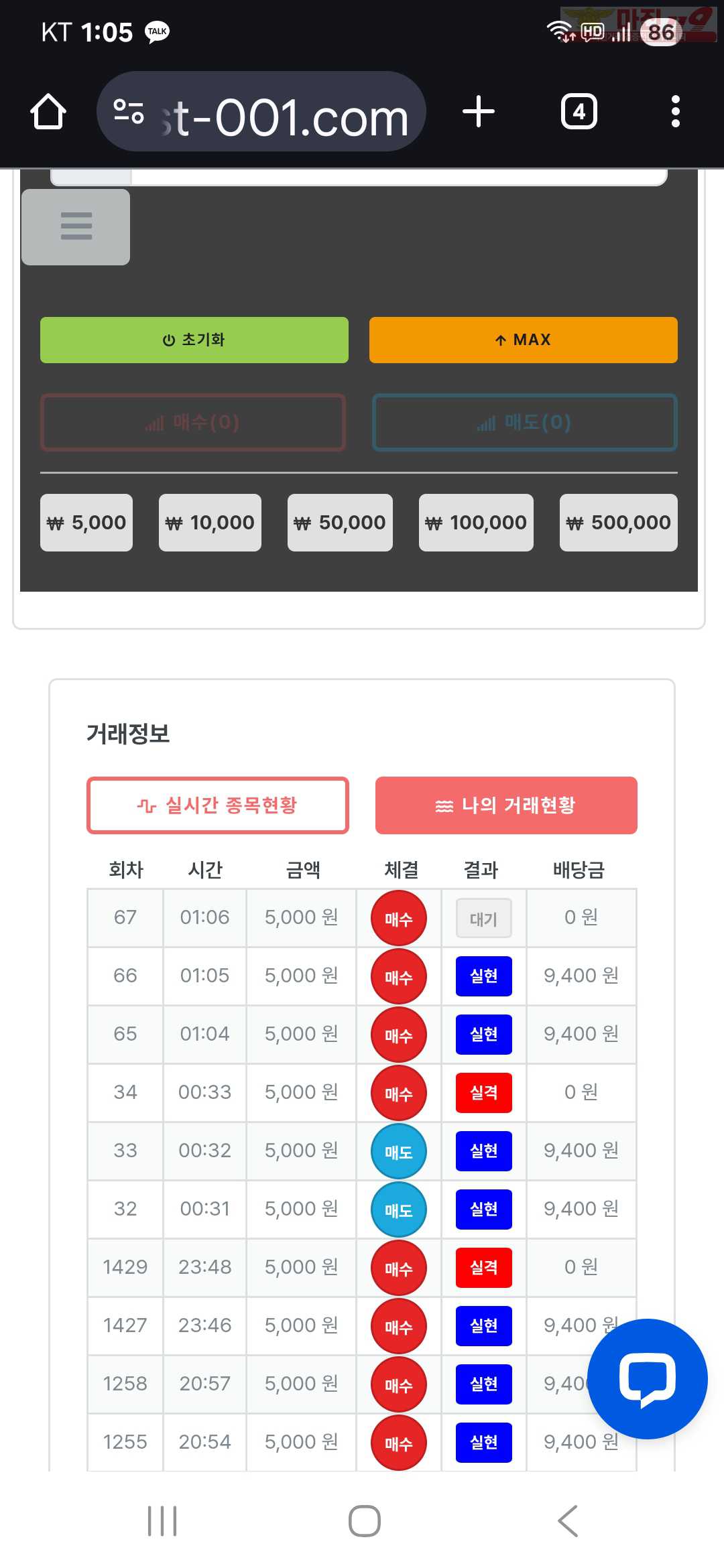Add ₩ 5,000 to the amount
This screenshot has width=724, height=1568.
click(86, 523)
